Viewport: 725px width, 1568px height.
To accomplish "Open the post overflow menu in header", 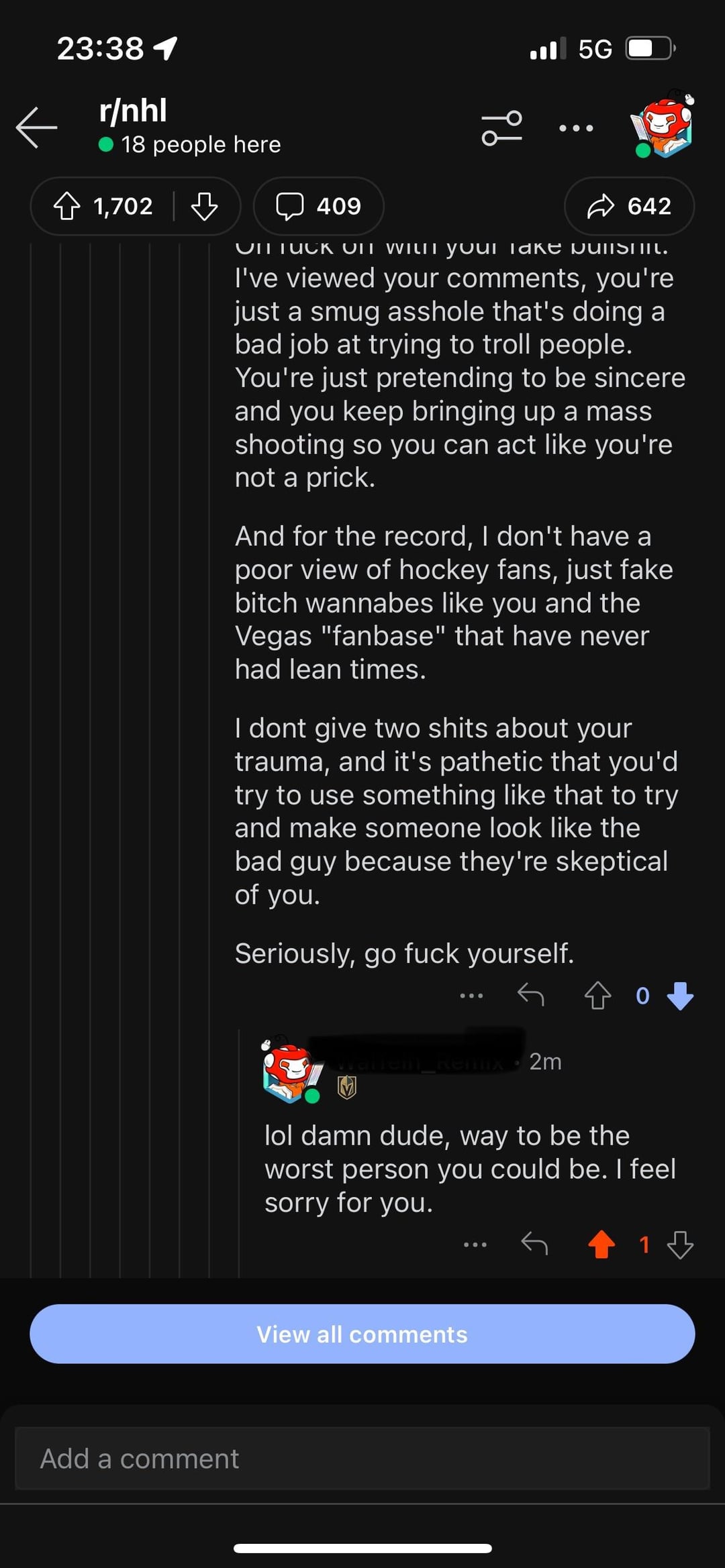I will [576, 127].
